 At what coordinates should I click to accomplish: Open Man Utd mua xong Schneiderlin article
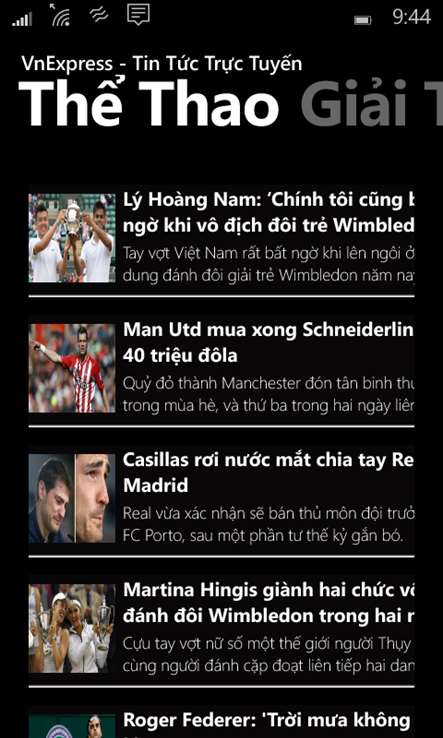point(221,368)
